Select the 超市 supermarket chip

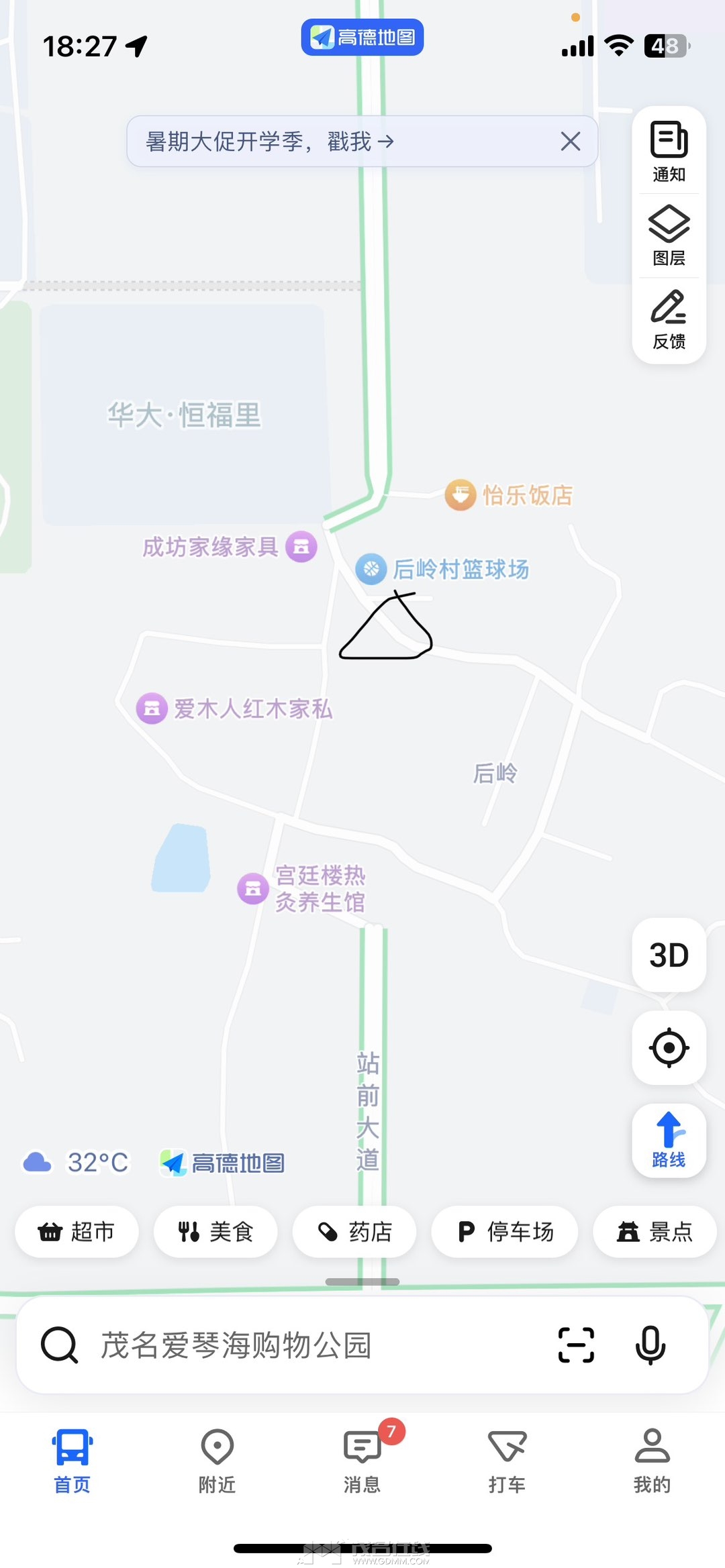[77, 1232]
